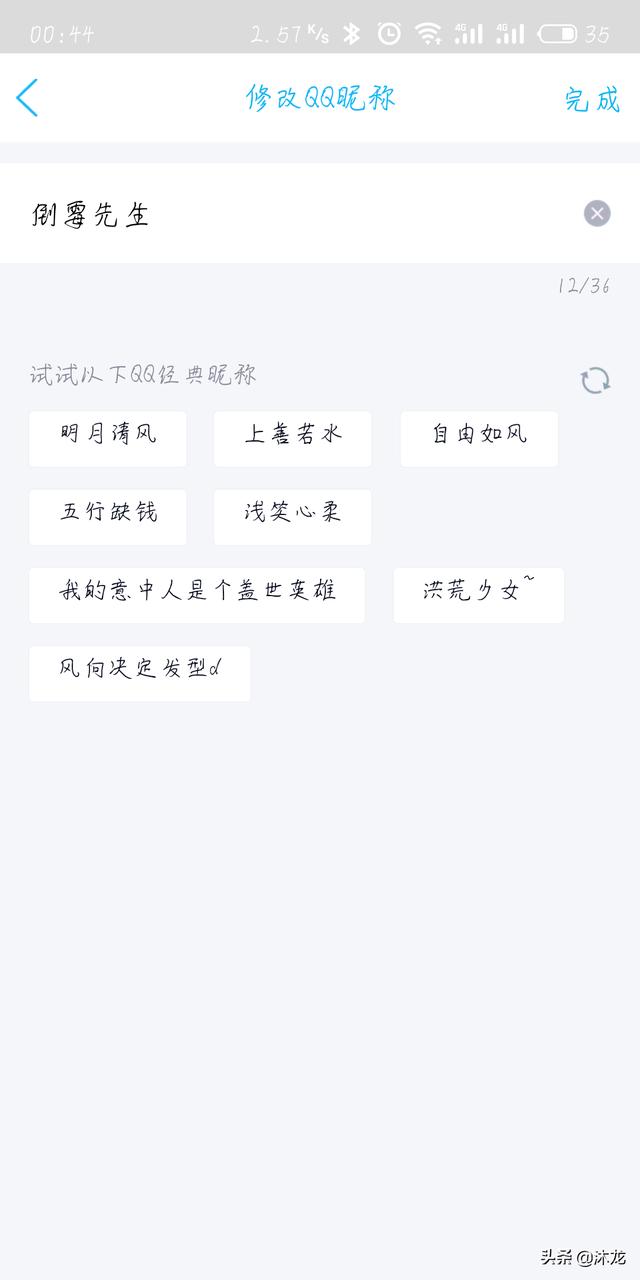The height and width of the screenshot is (1280, 640).
Task: Pick the nickname 自由如风
Action: tap(479, 438)
